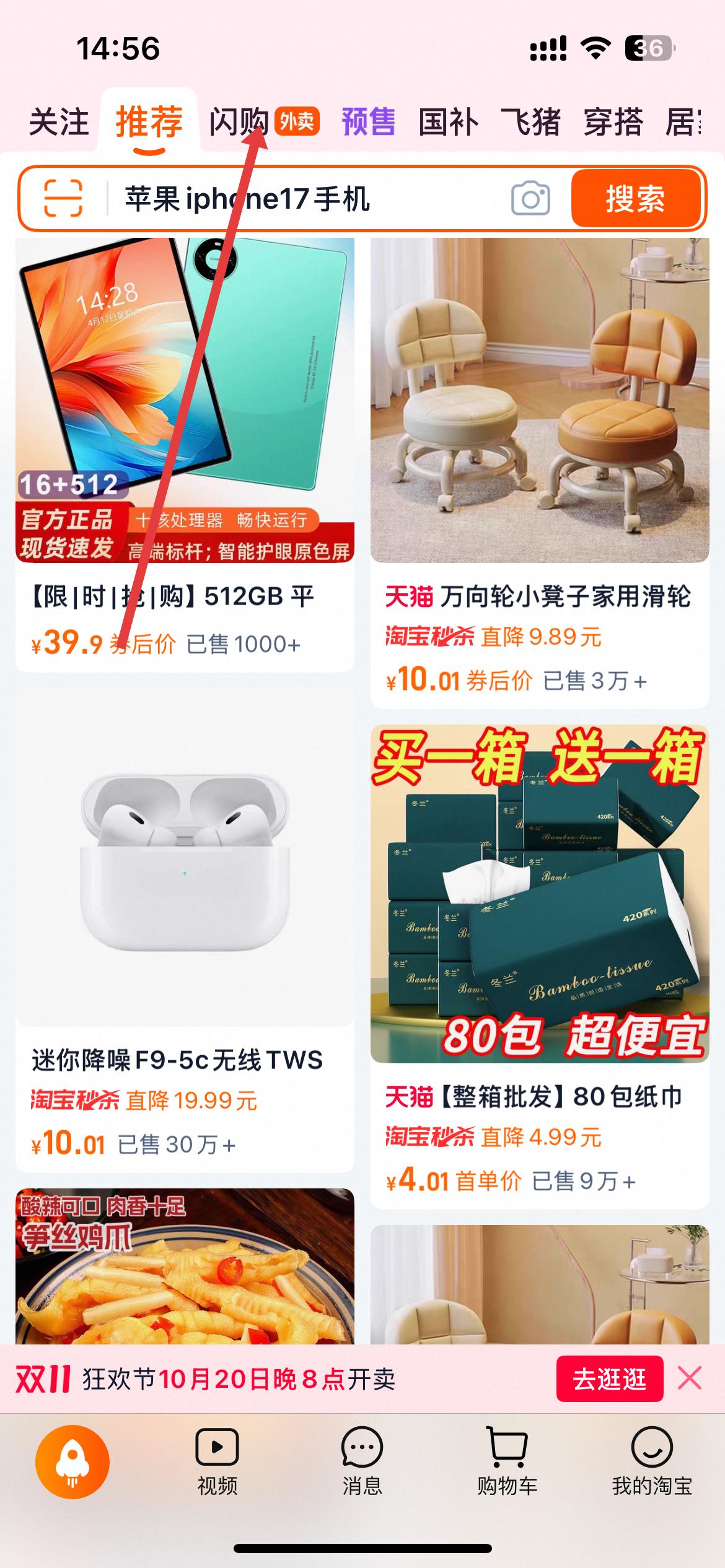Open camera image search
Viewport: 725px width, 1568px height.
point(530,199)
